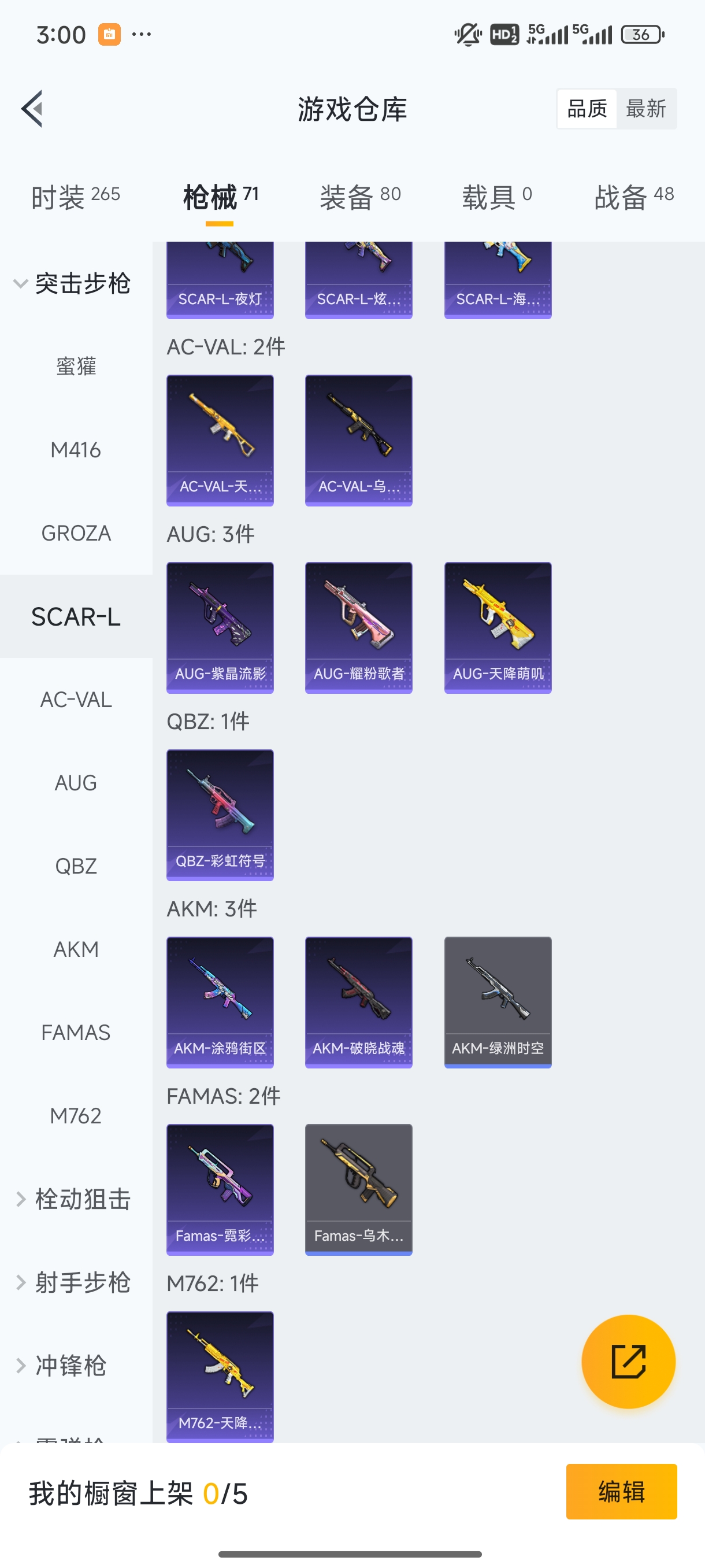Open the QBZ-彩虹符号 skin
Viewport: 705px width, 1568px height.
(220, 815)
